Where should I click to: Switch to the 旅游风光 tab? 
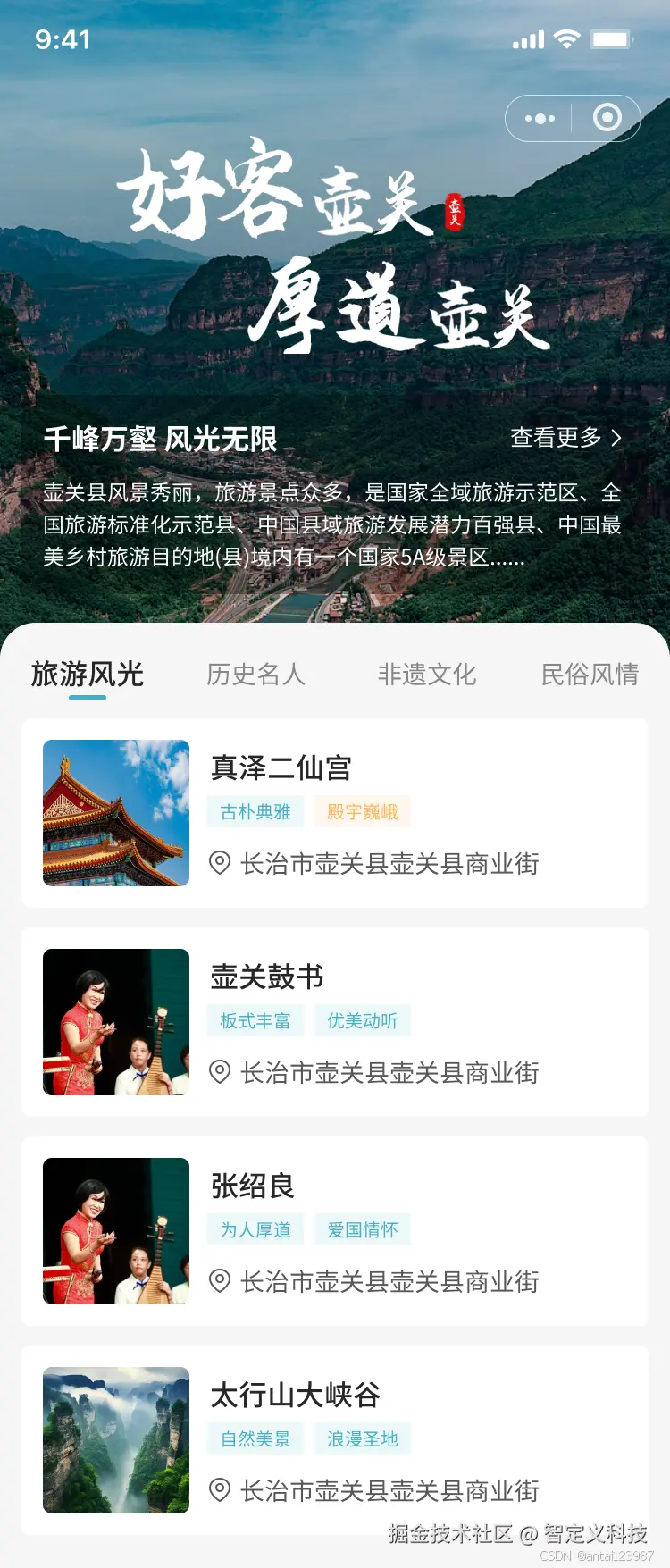(x=88, y=675)
